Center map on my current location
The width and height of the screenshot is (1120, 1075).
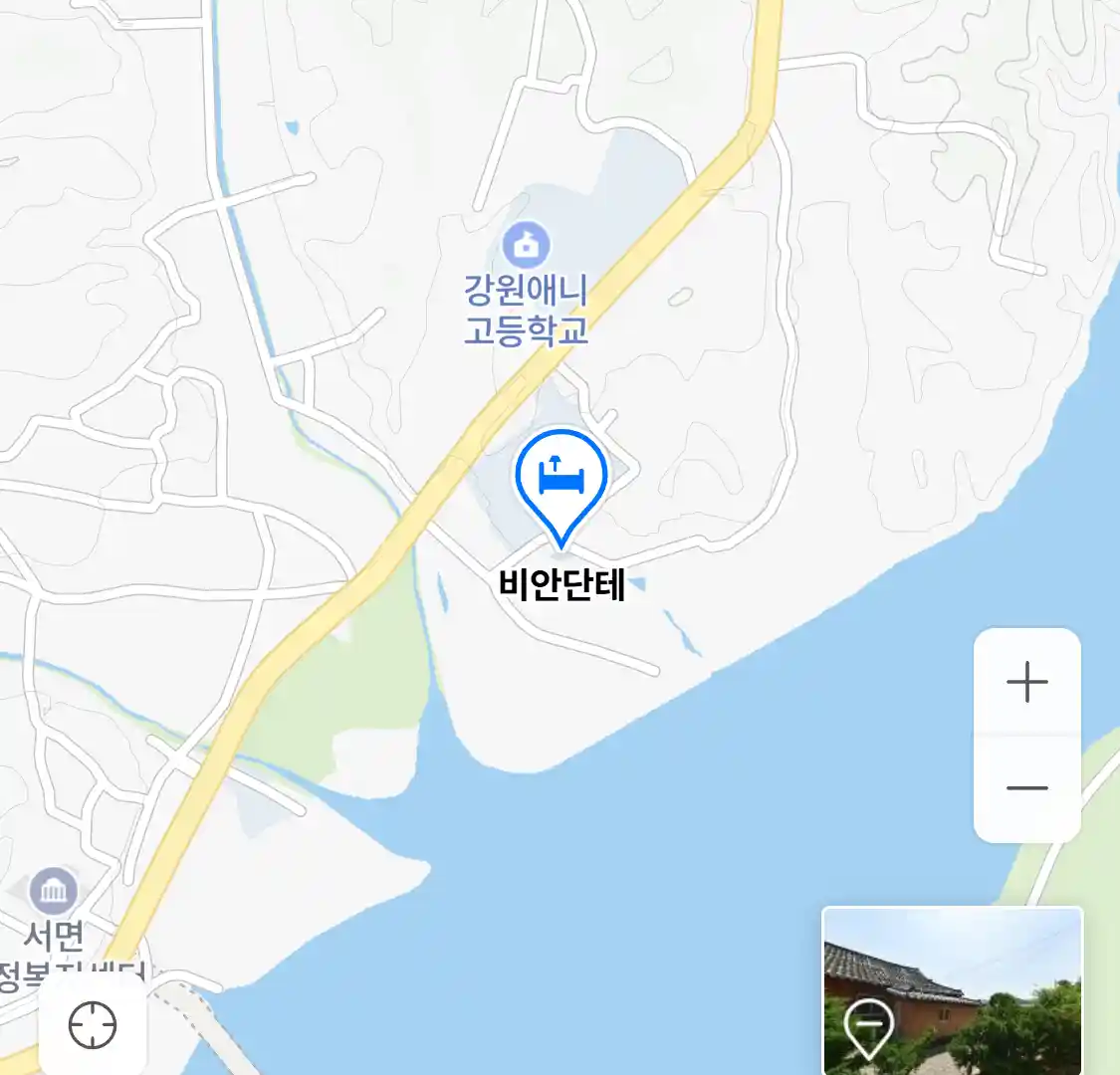click(93, 1024)
